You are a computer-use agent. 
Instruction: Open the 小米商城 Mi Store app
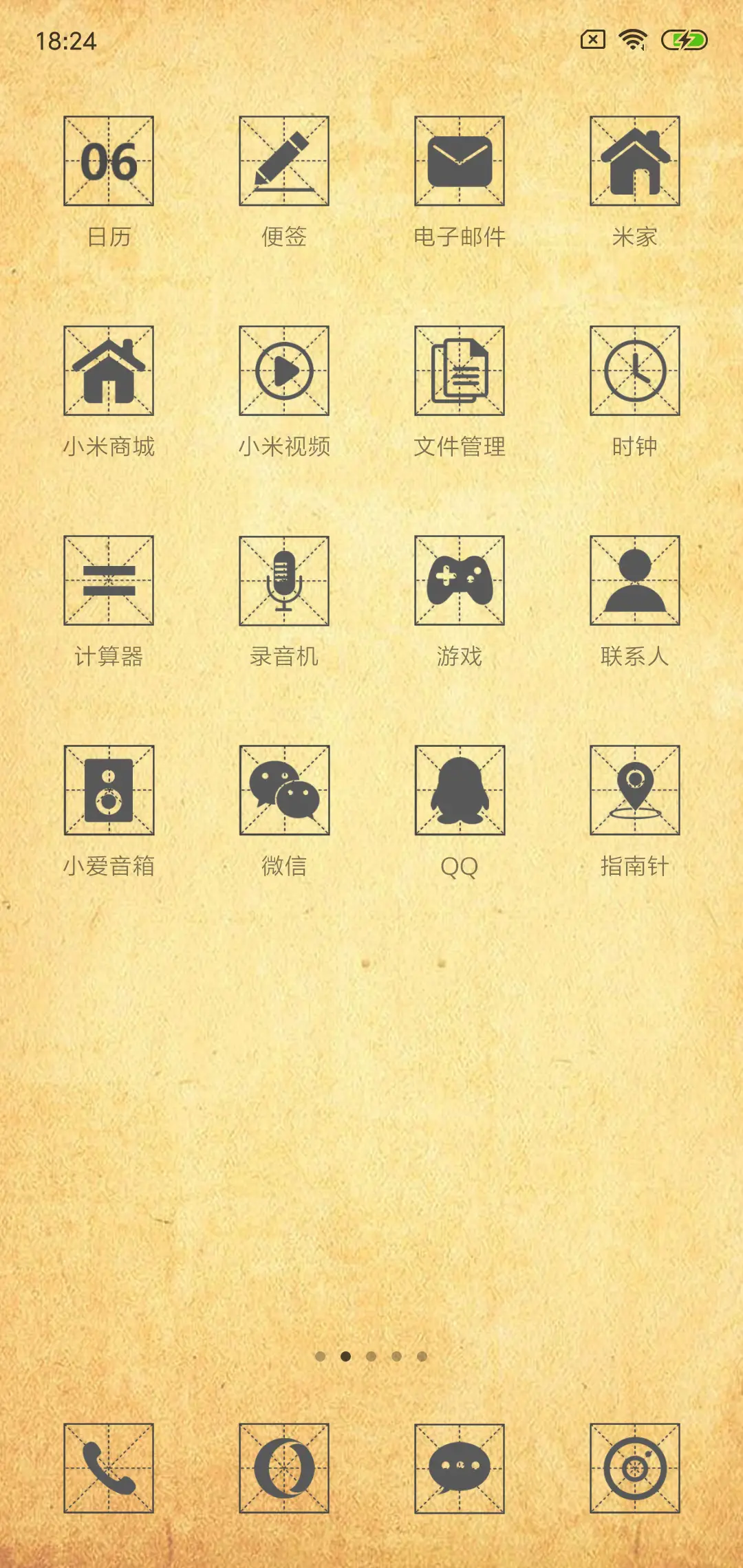(x=108, y=371)
